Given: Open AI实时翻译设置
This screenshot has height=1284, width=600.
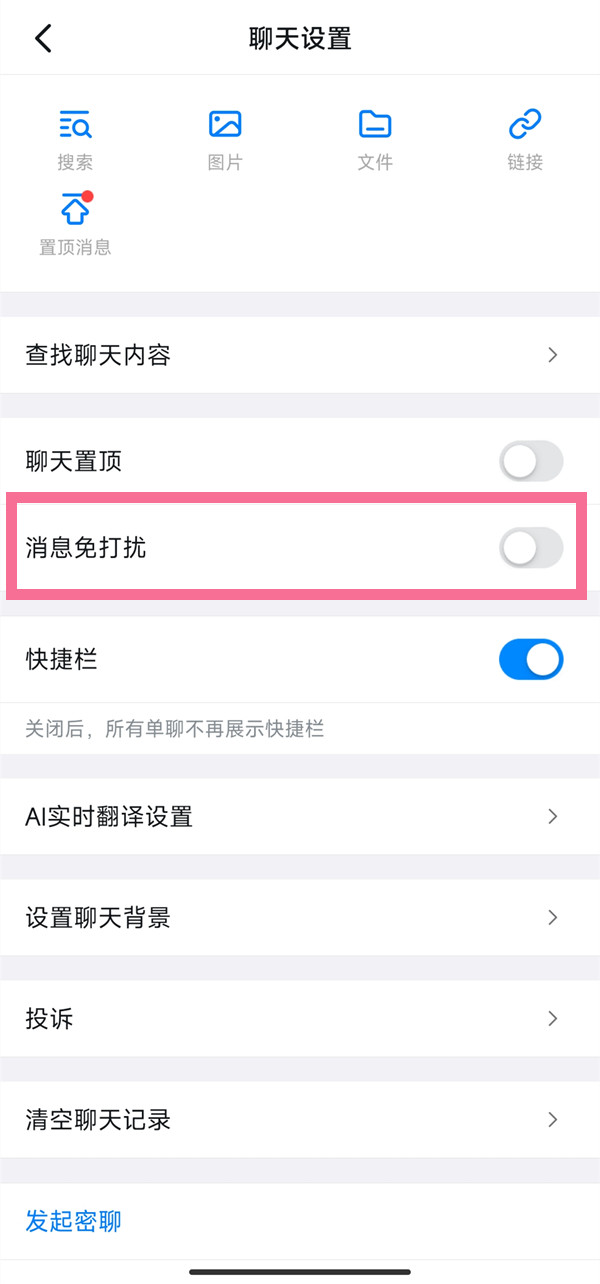Looking at the screenshot, I should [x=300, y=817].
